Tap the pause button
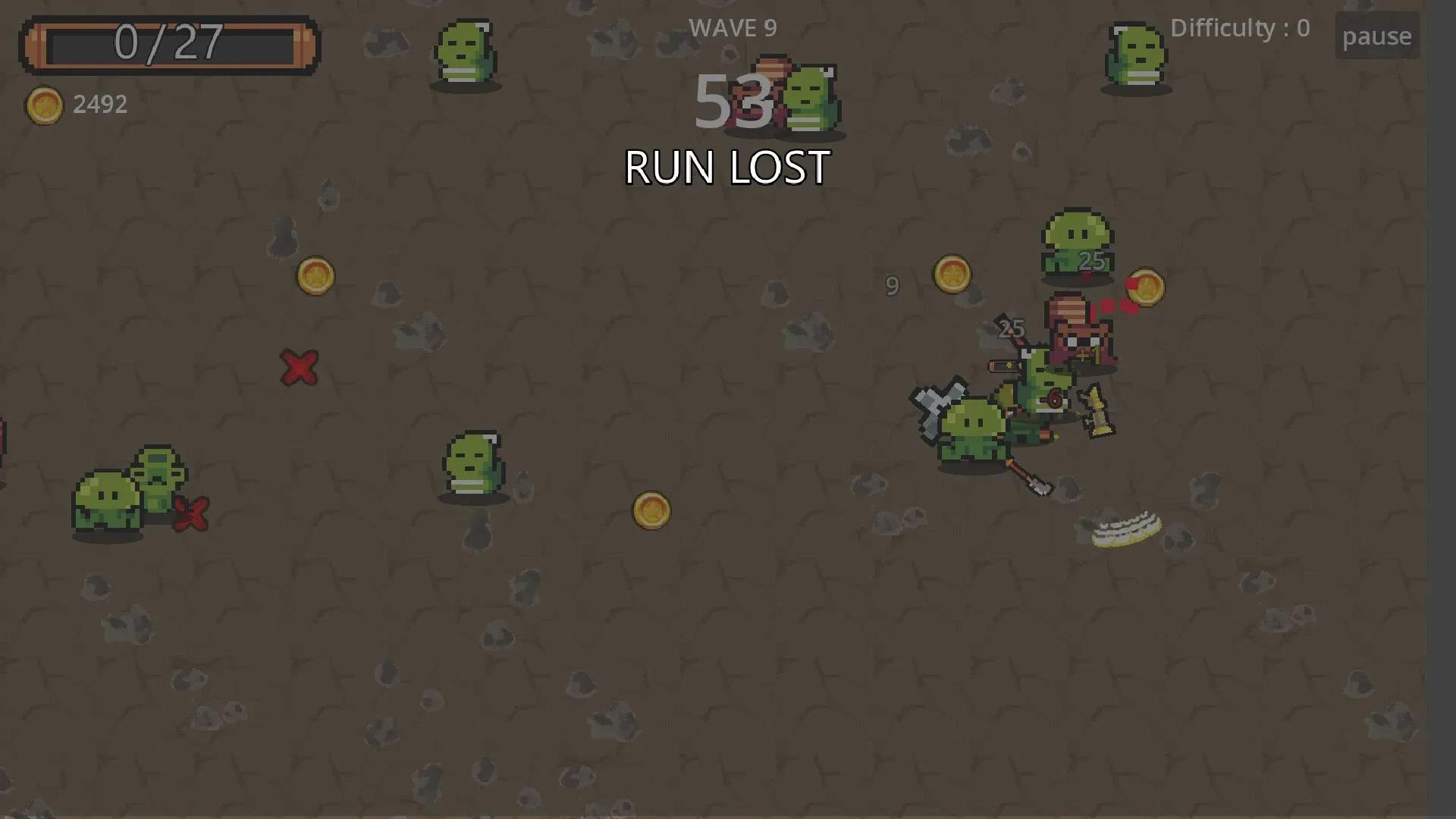The image size is (1456, 819). pos(1376,36)
